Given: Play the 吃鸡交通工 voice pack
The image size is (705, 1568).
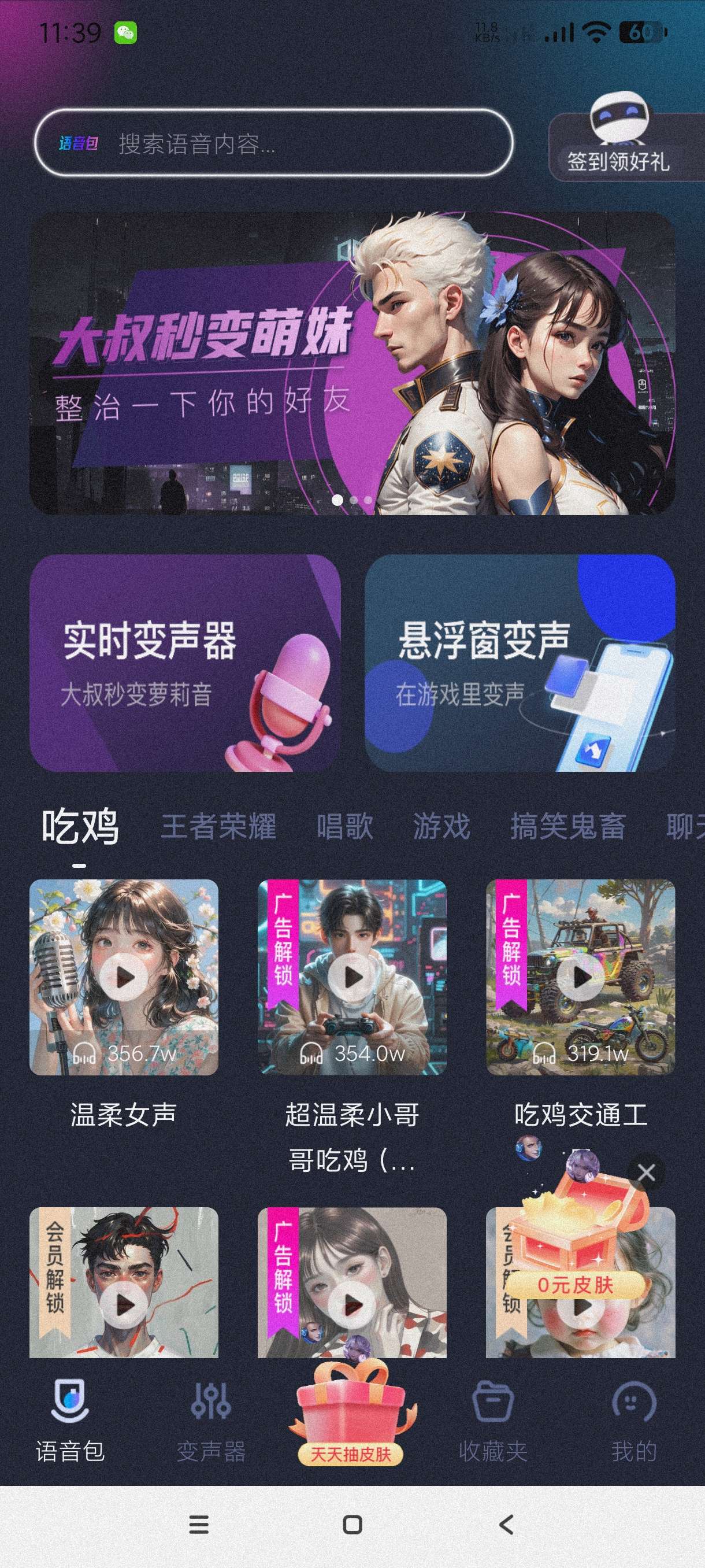Looking at the screenshot, I should (580, 978).
